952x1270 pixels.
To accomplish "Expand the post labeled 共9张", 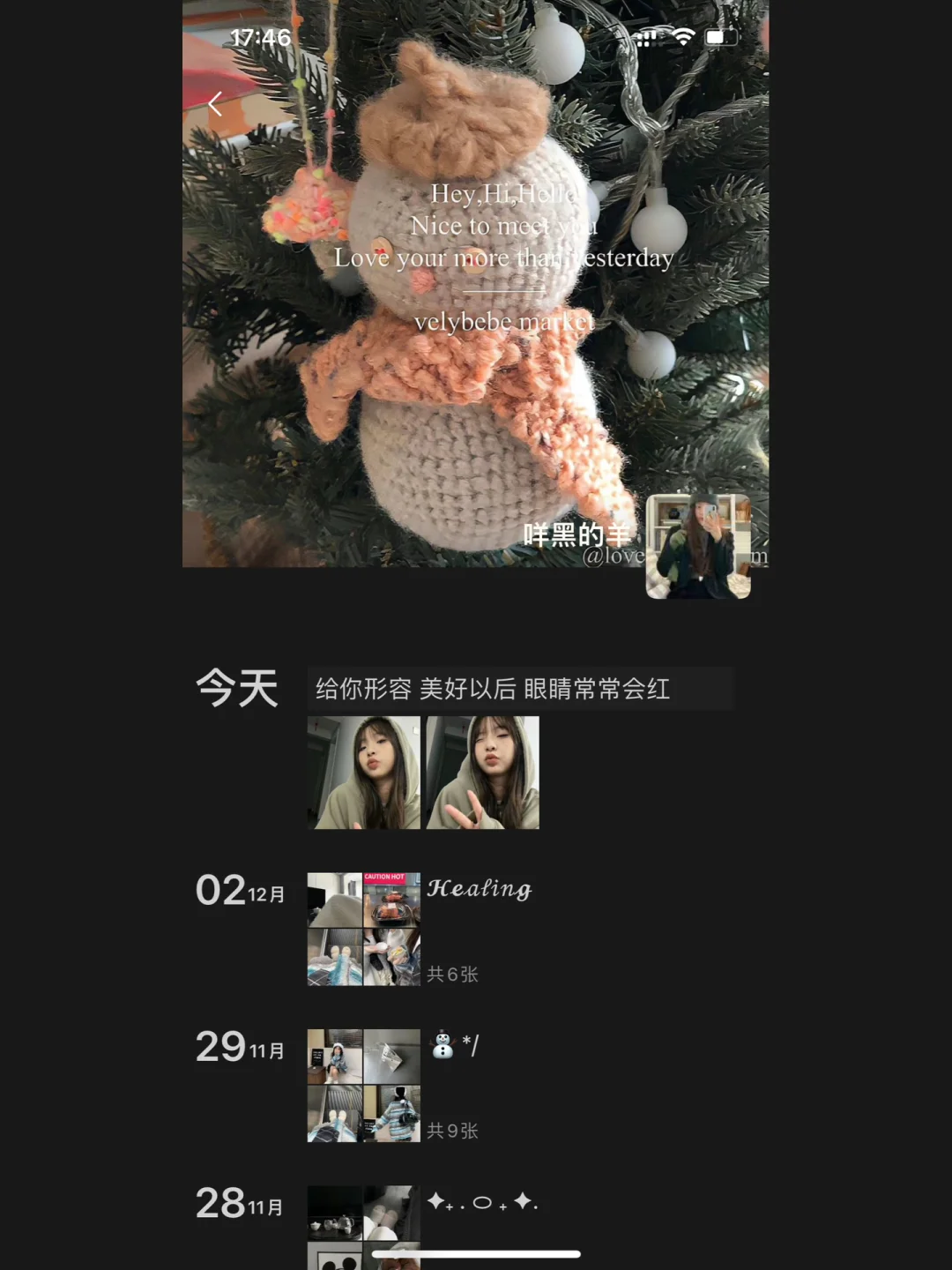I will pos(450,1132).
